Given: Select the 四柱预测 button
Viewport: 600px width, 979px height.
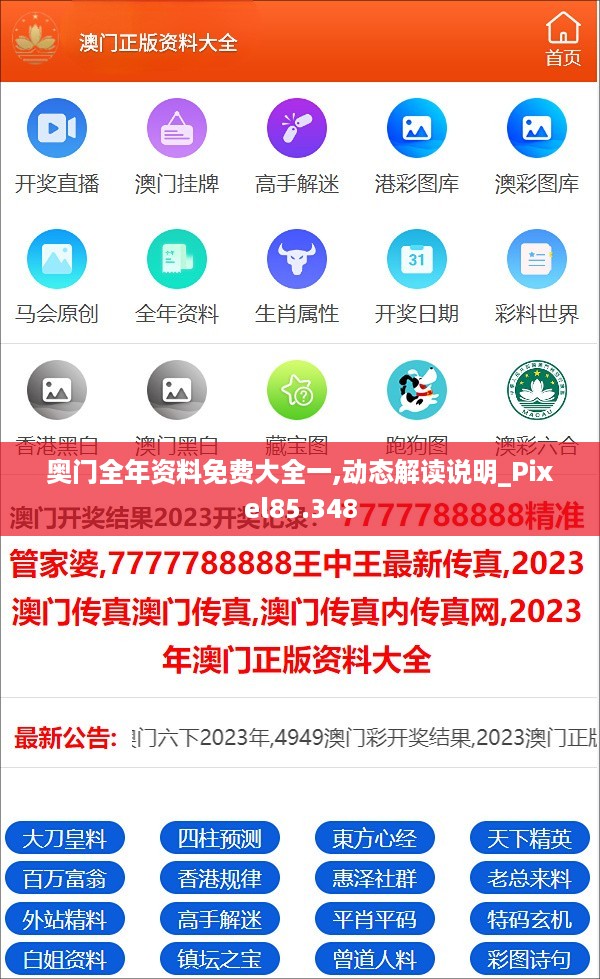Looking at the screenshot, I should pyautogui.click(x=220, y=838).
